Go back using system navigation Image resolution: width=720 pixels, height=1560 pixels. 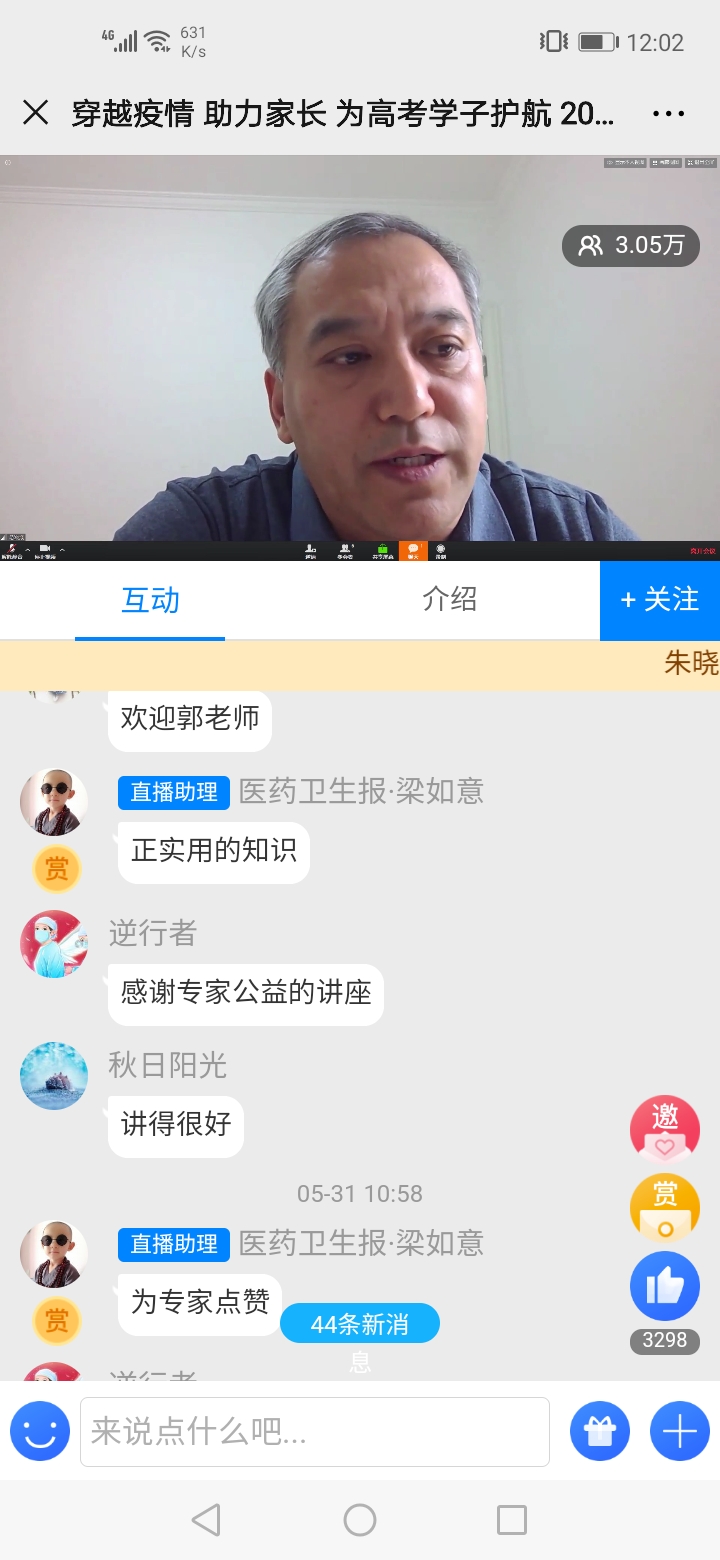pyautogui.click(x=206, y=1520)
